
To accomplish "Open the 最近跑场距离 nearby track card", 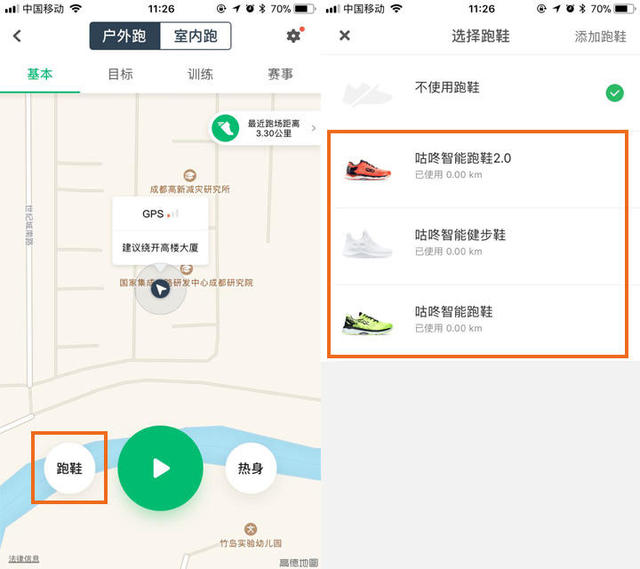I will [264, 128].
